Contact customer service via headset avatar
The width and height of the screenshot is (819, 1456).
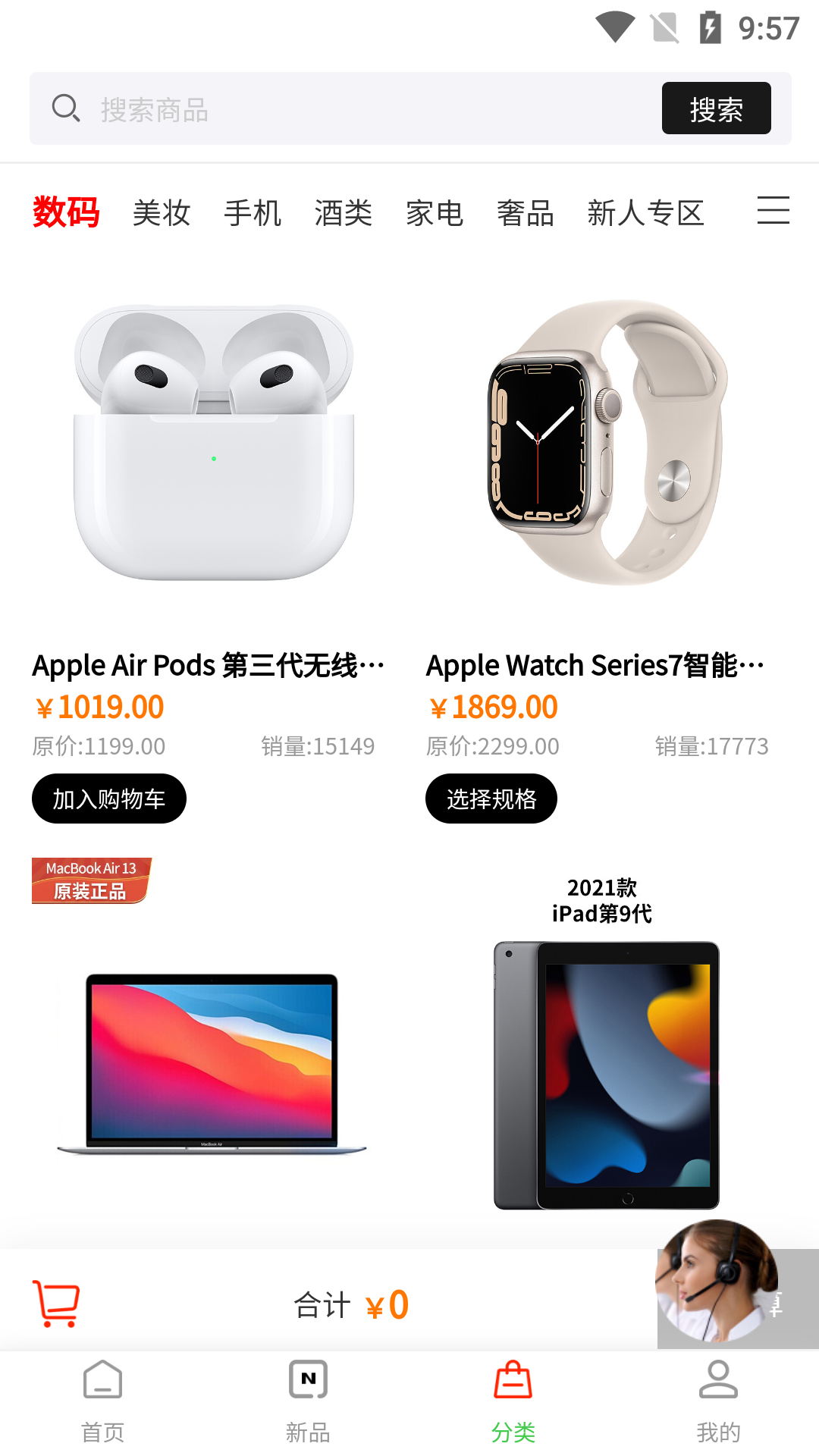pyautogui.click(x=717, y=1280)
